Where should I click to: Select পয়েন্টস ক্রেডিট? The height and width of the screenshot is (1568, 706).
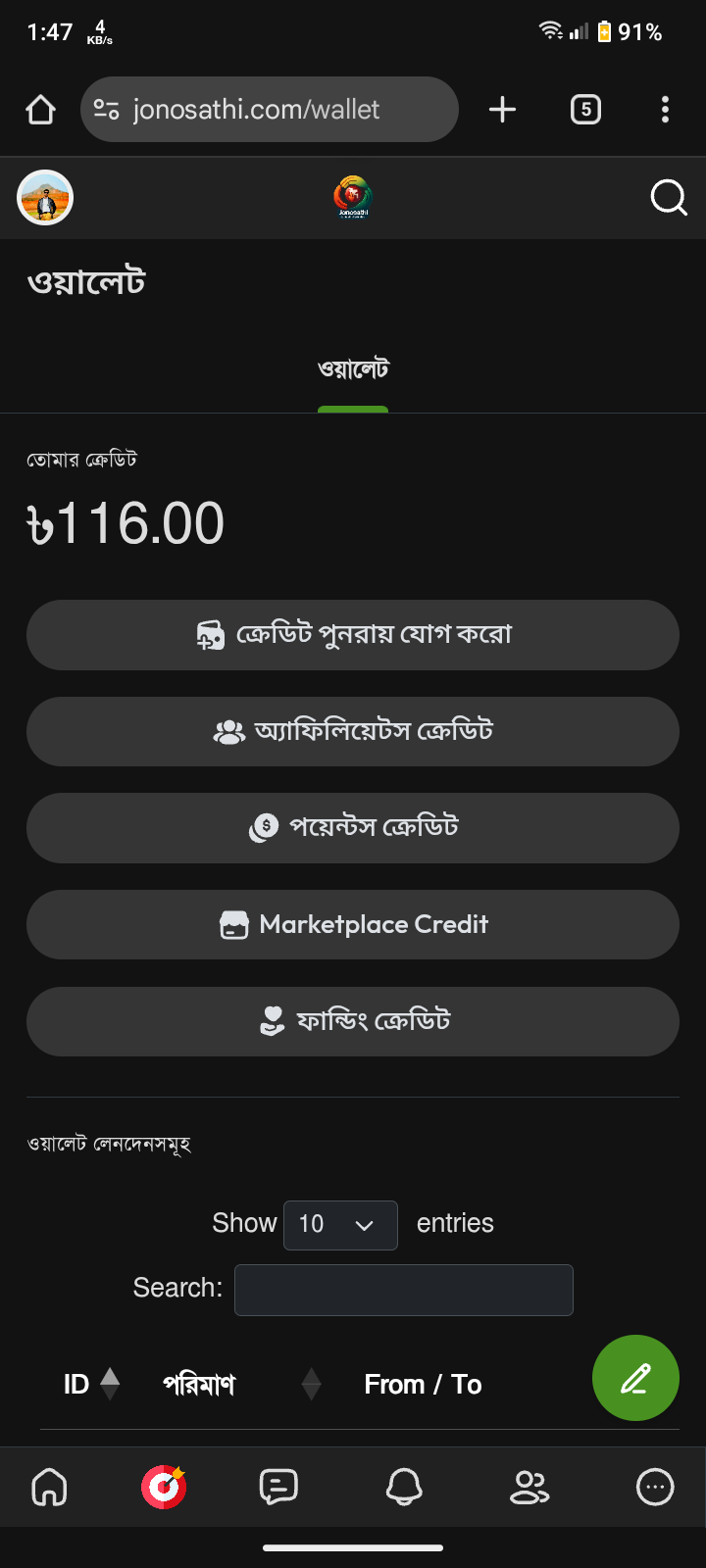click(353, 828)
